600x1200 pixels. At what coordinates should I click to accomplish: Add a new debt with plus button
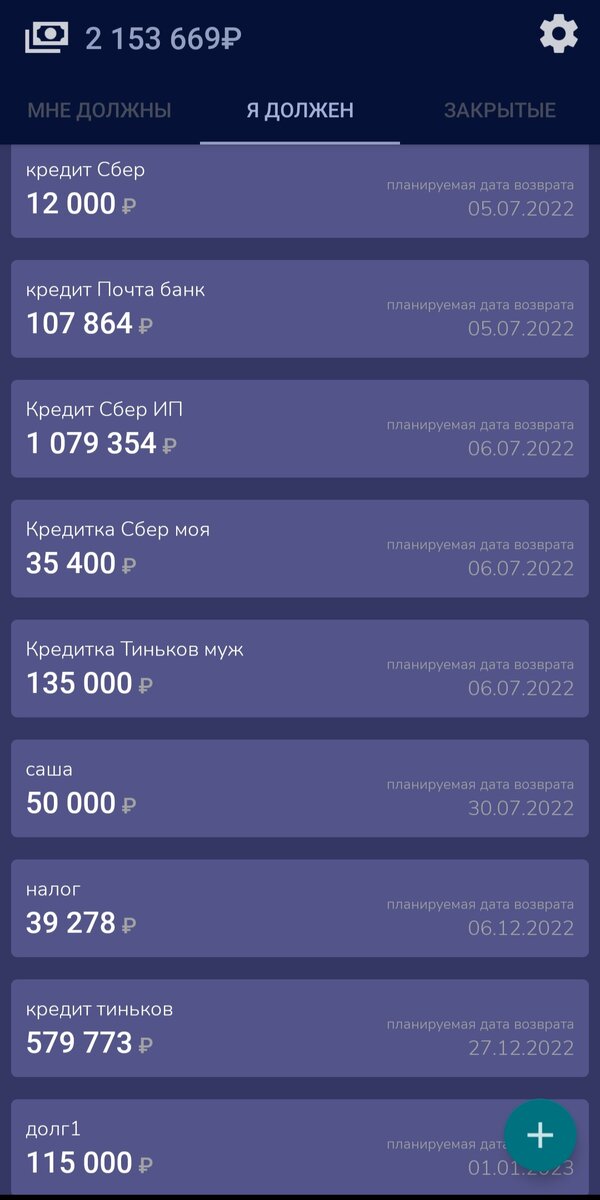pyautogui.click(x=540, y=1135)
